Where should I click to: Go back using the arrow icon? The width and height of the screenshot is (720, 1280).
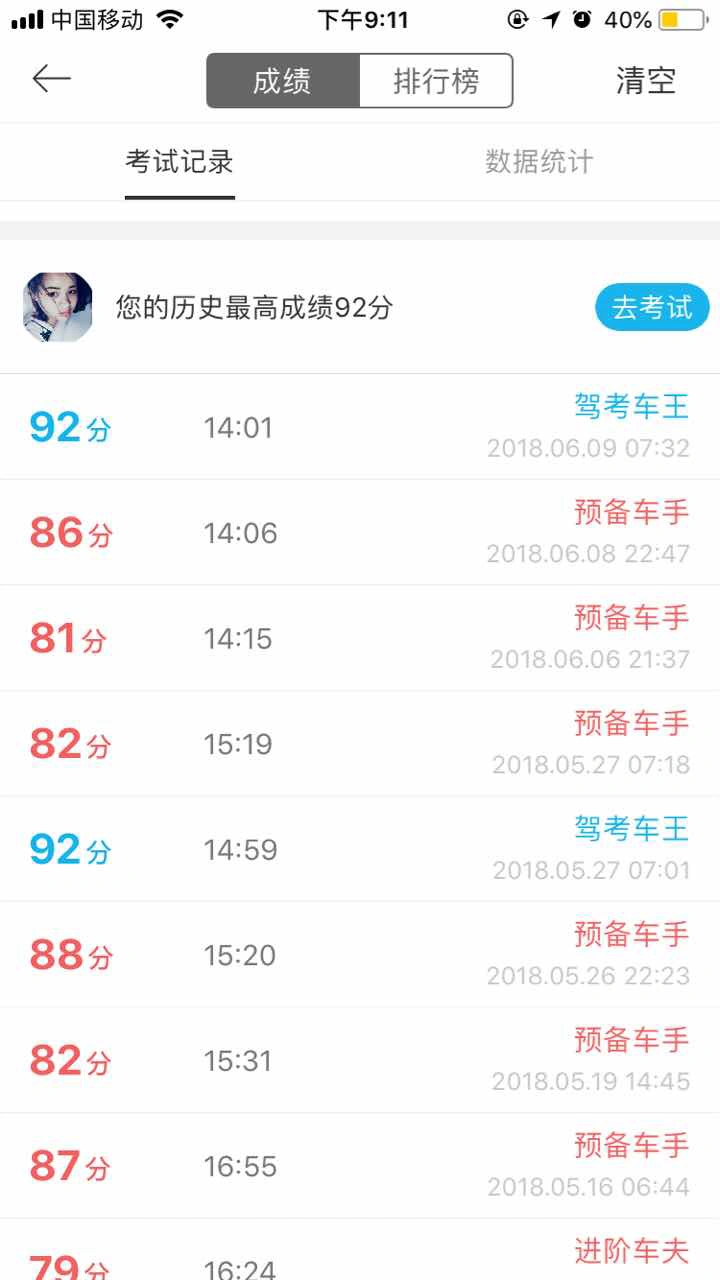click(x=51, y=79)
